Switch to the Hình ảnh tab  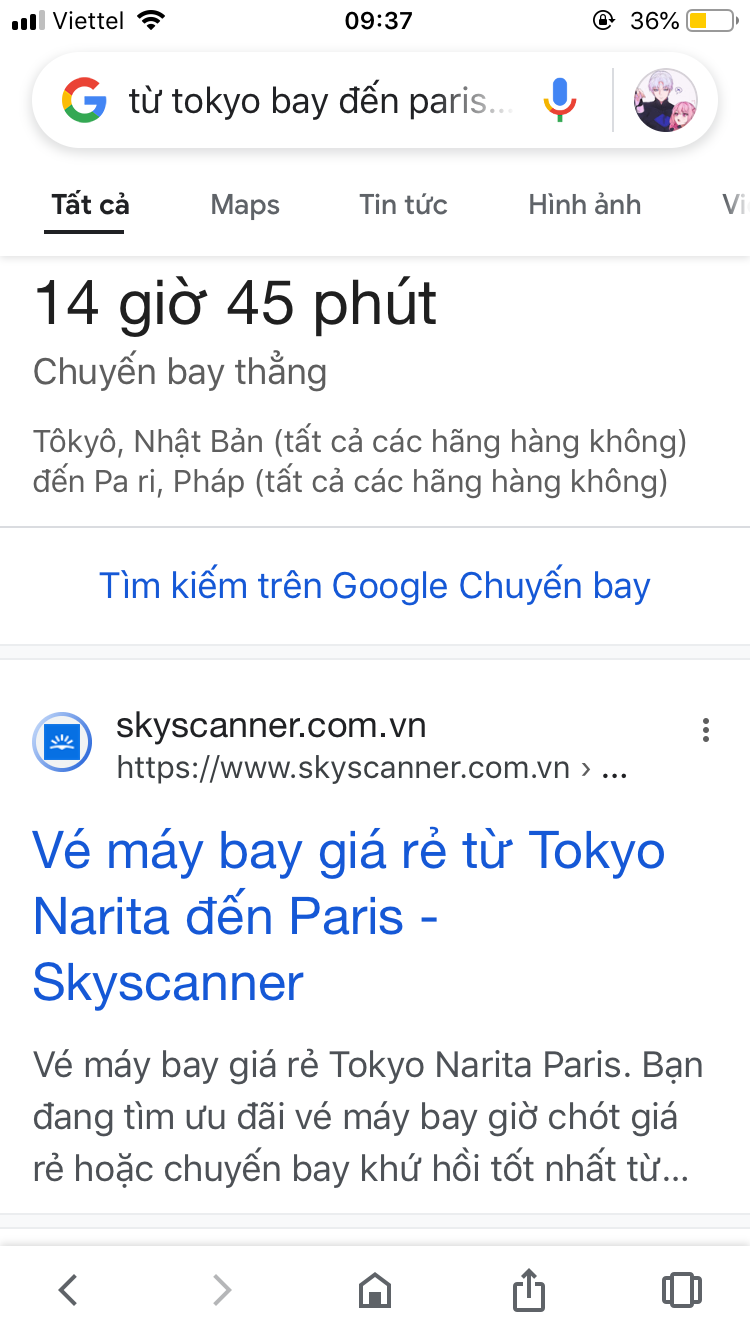click(x=584, y=205)
